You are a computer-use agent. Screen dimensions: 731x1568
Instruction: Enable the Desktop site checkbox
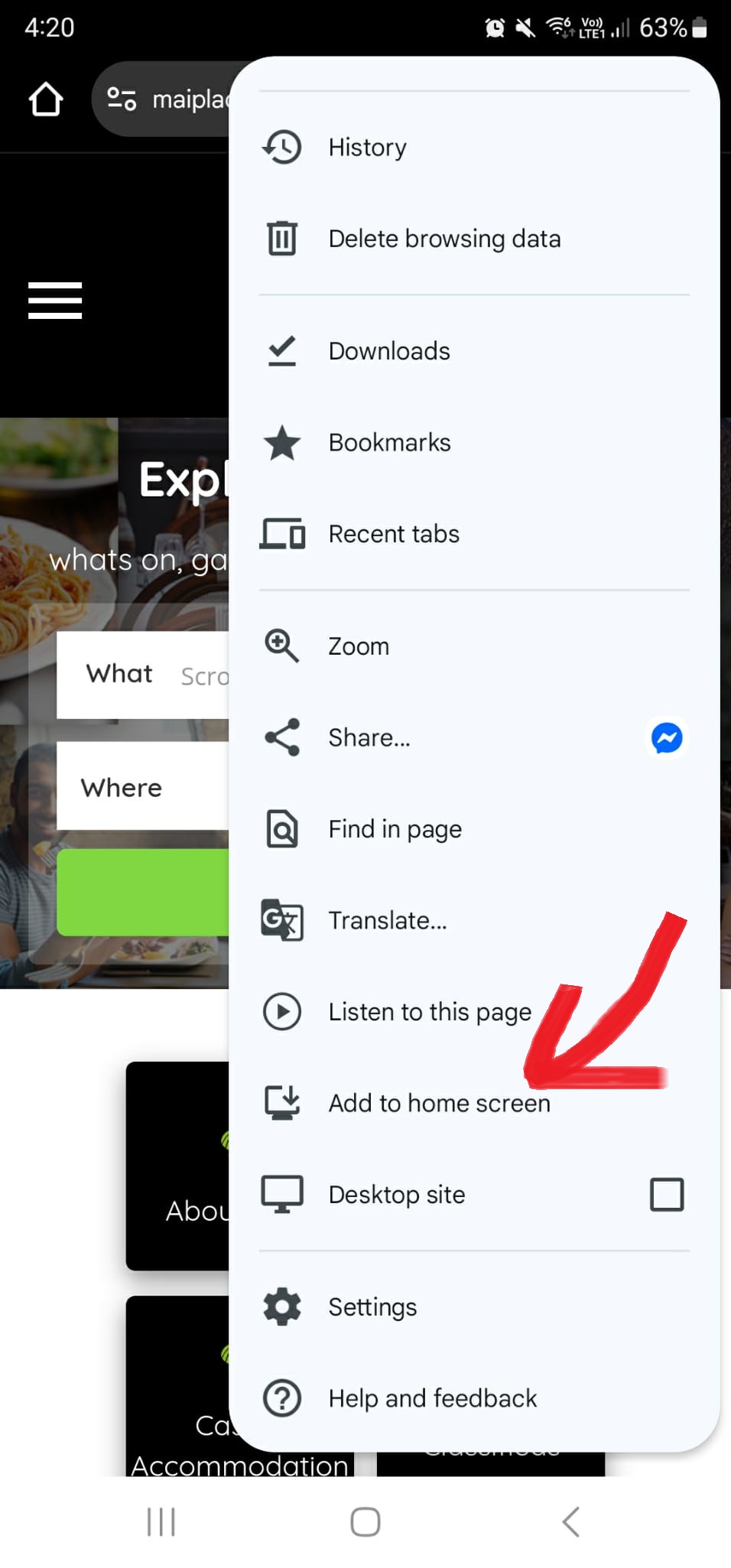tap(666, 1194)
